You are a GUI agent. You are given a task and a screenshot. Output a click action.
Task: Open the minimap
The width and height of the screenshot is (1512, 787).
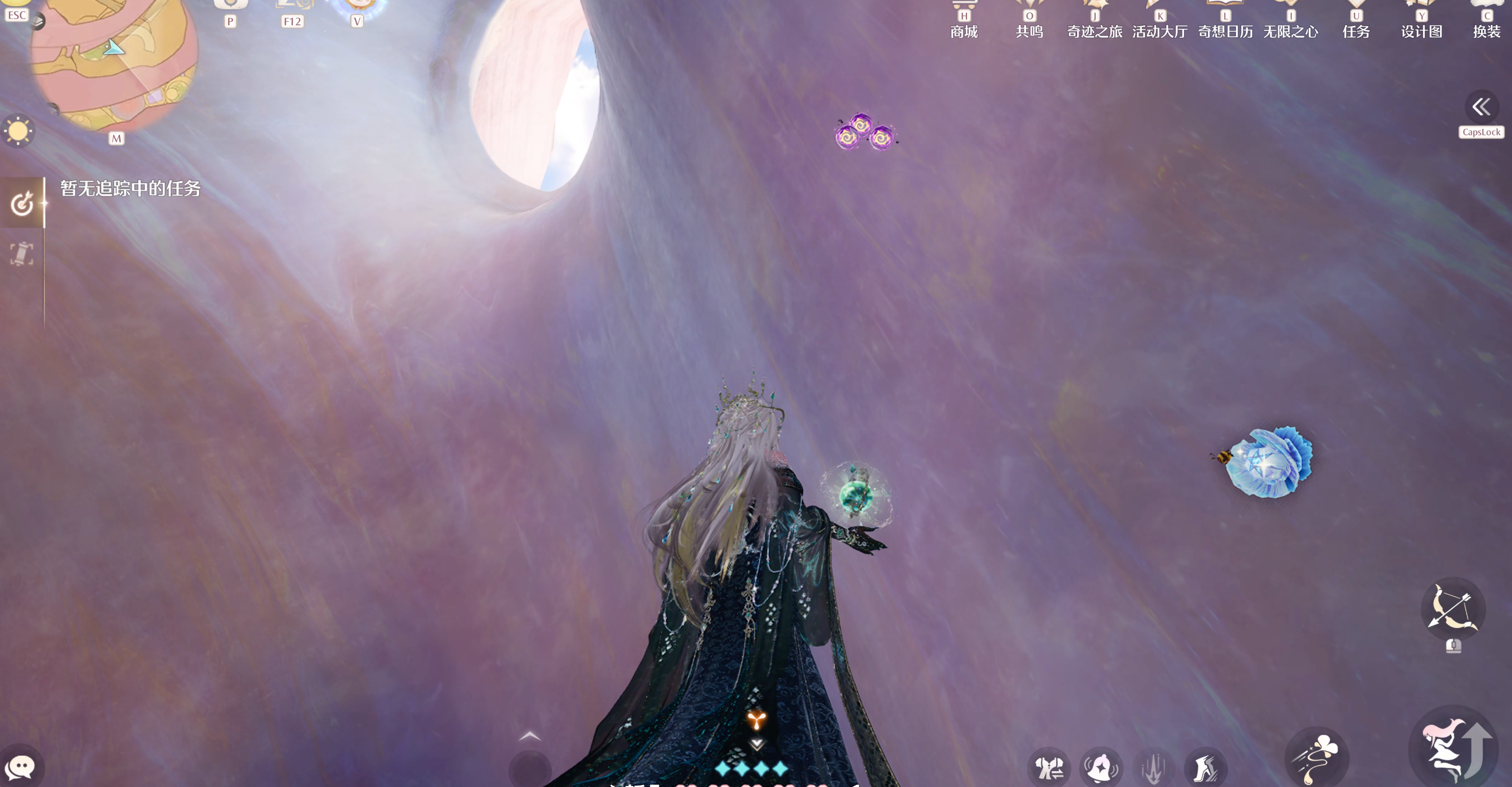[114, 62]
